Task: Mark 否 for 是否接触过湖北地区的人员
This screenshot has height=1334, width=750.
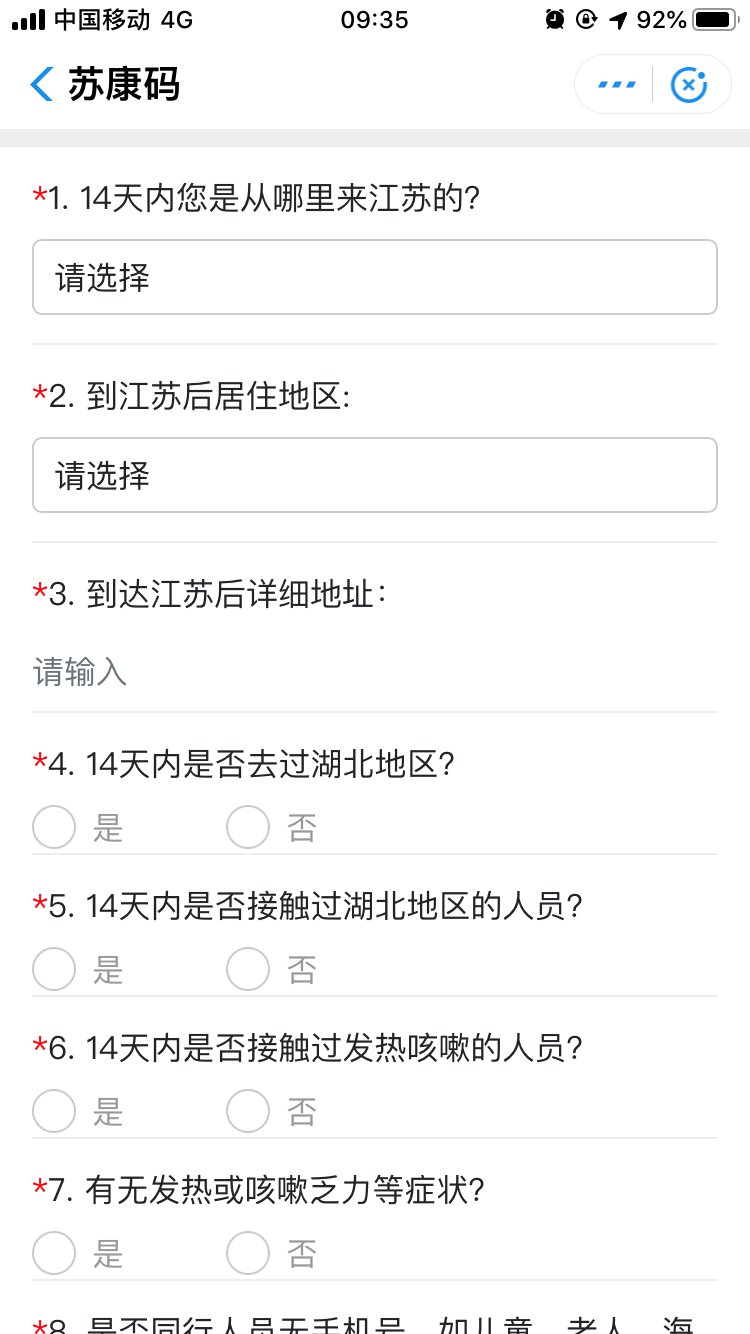Action: coord(248,970)
